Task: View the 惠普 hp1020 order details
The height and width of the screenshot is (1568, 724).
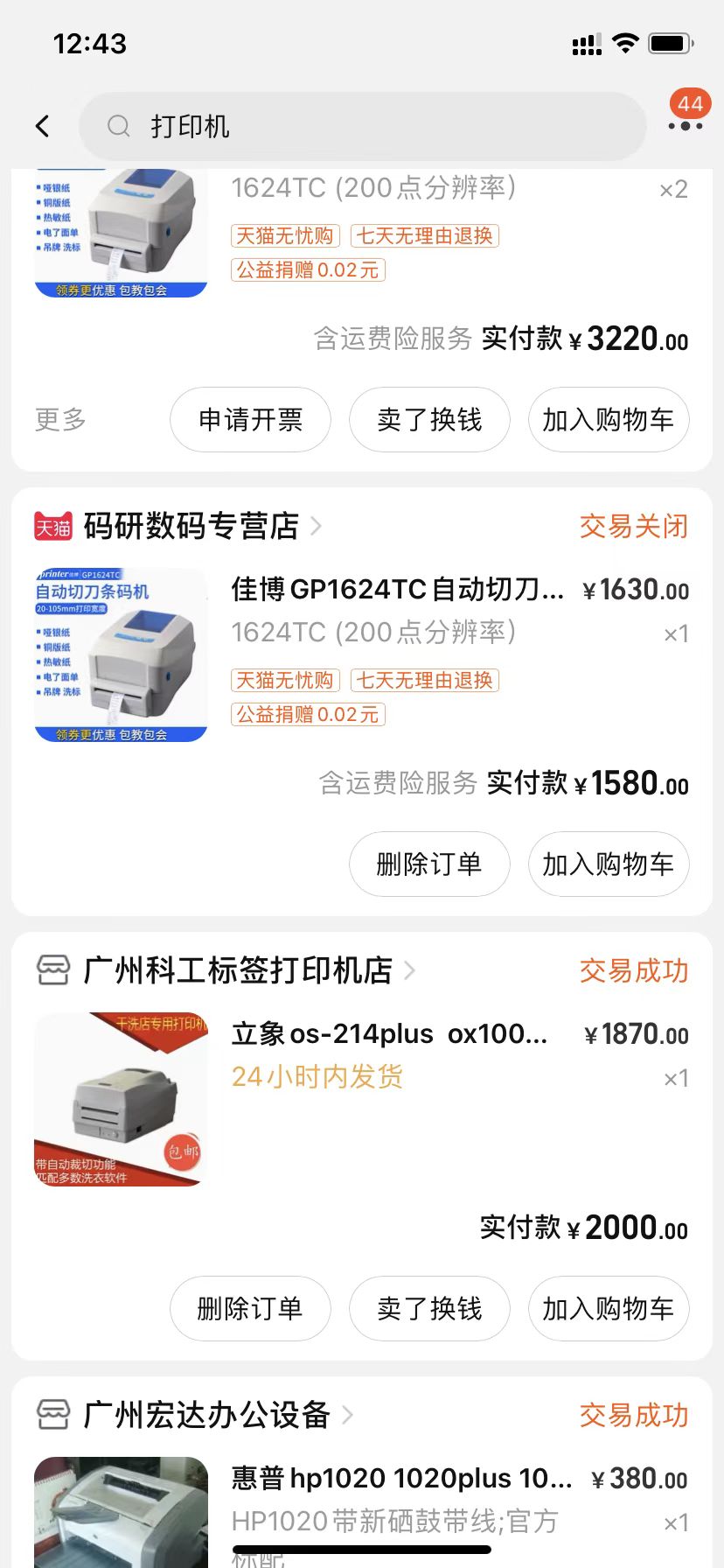Action: (x=400, y=1479)
